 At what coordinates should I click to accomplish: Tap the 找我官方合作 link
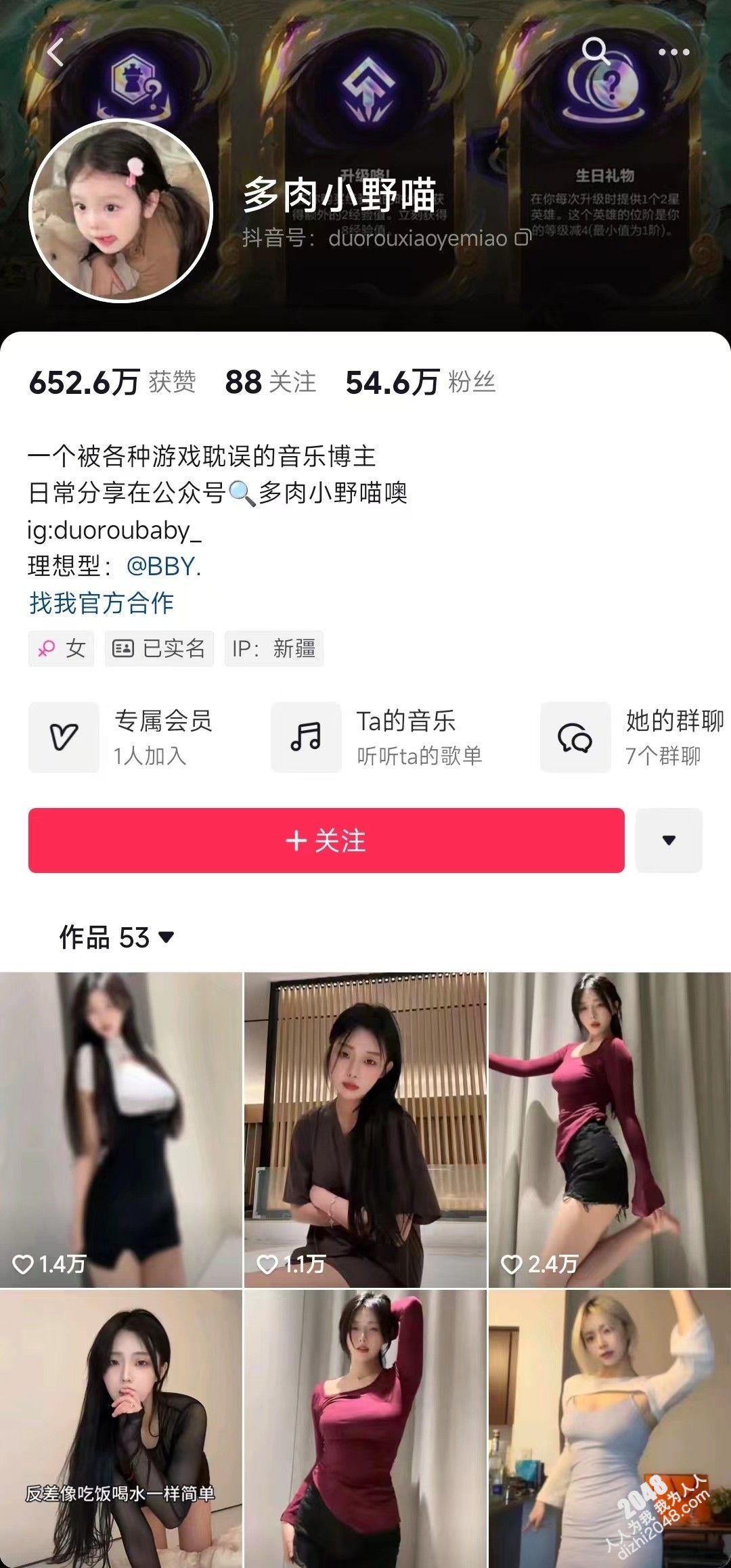[102, 602]
